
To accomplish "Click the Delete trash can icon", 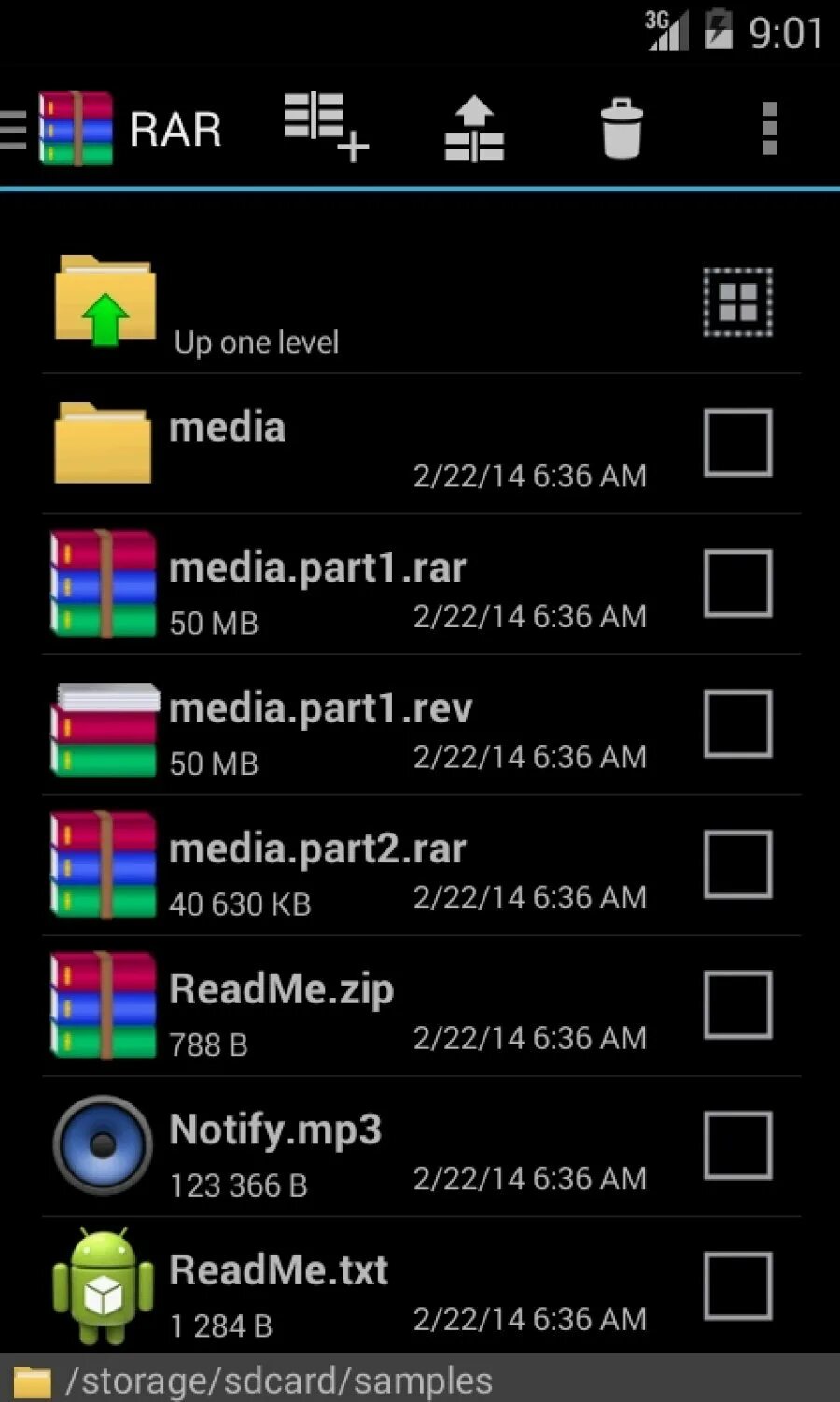I will click(x=620, y=129).
